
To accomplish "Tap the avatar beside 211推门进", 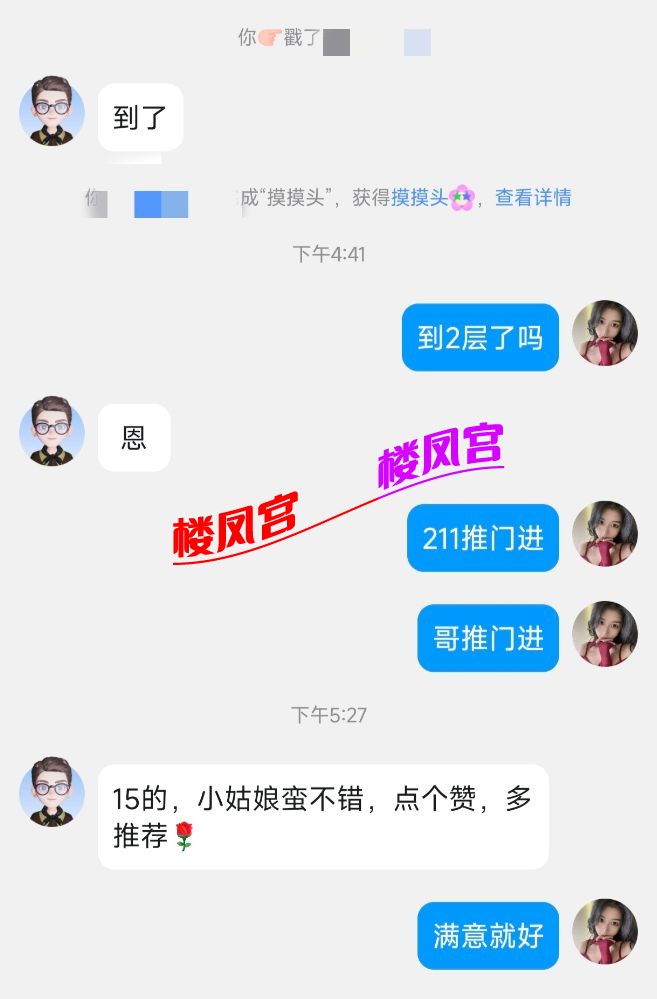I will click(x=604, y=534).
